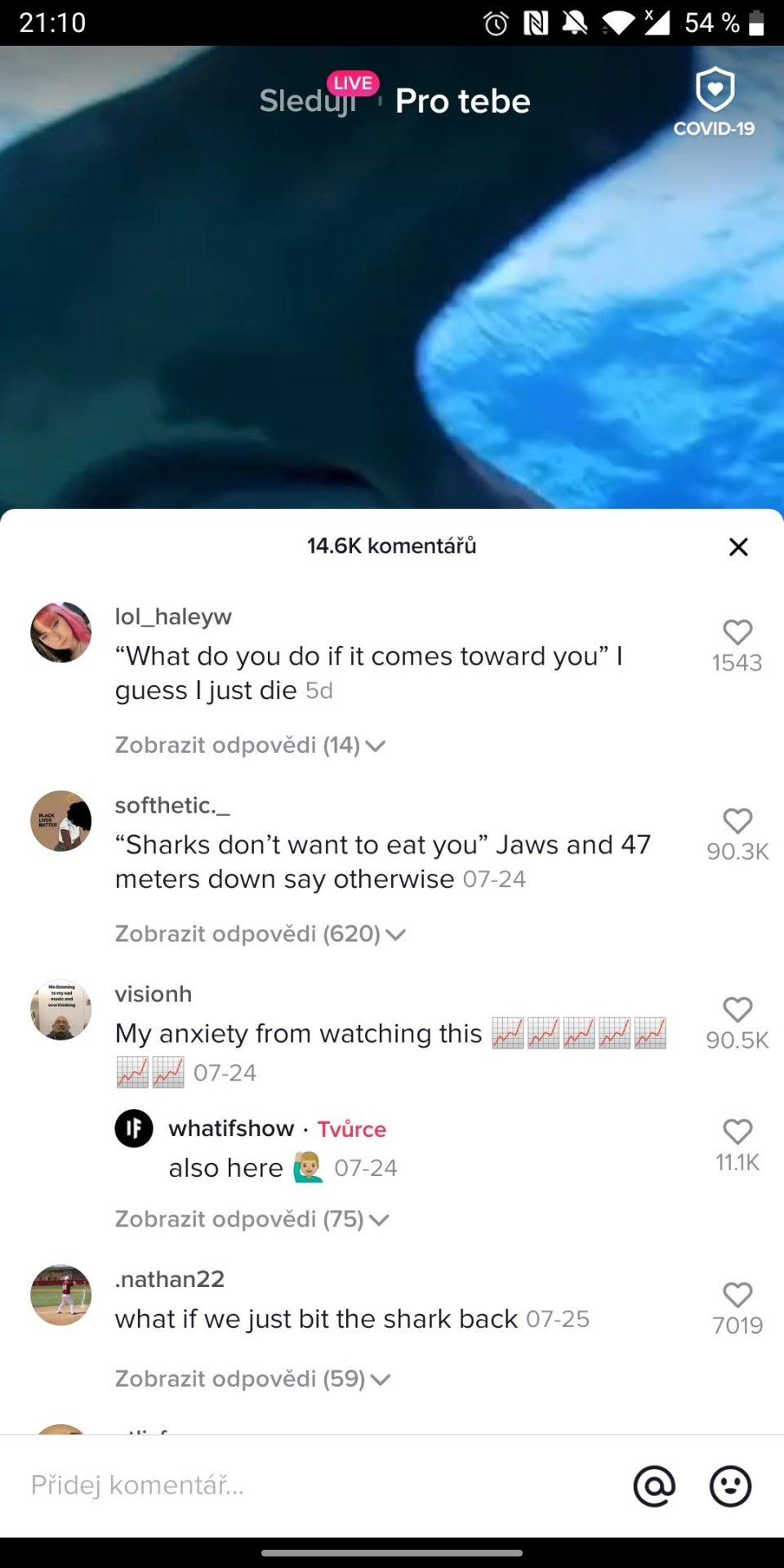This screenshot has height=1568, width=784.
Task: Like whatifshow's reply
Action: pos(737,1131)
